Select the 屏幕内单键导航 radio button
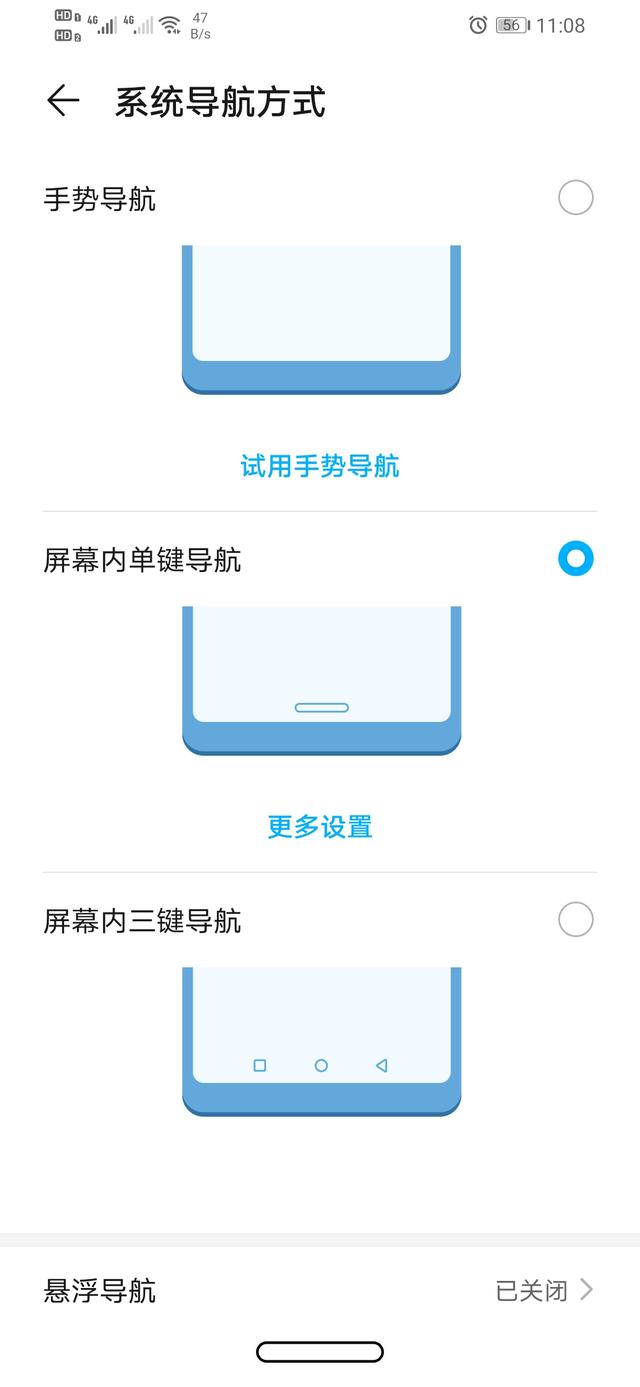Screen dimensions: 640x1387 pos(575,559)
